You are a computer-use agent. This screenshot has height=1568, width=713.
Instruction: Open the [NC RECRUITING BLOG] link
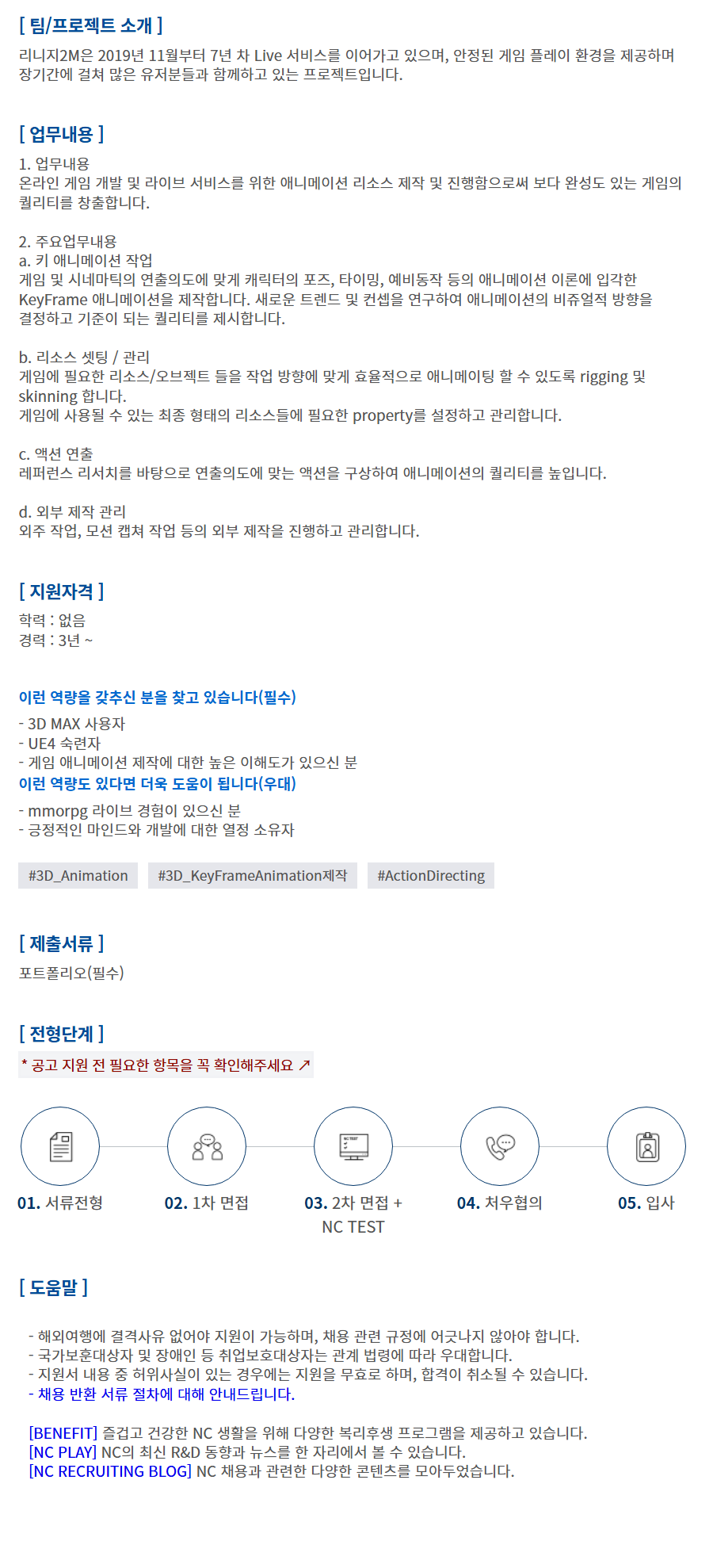pos(110,1470)
